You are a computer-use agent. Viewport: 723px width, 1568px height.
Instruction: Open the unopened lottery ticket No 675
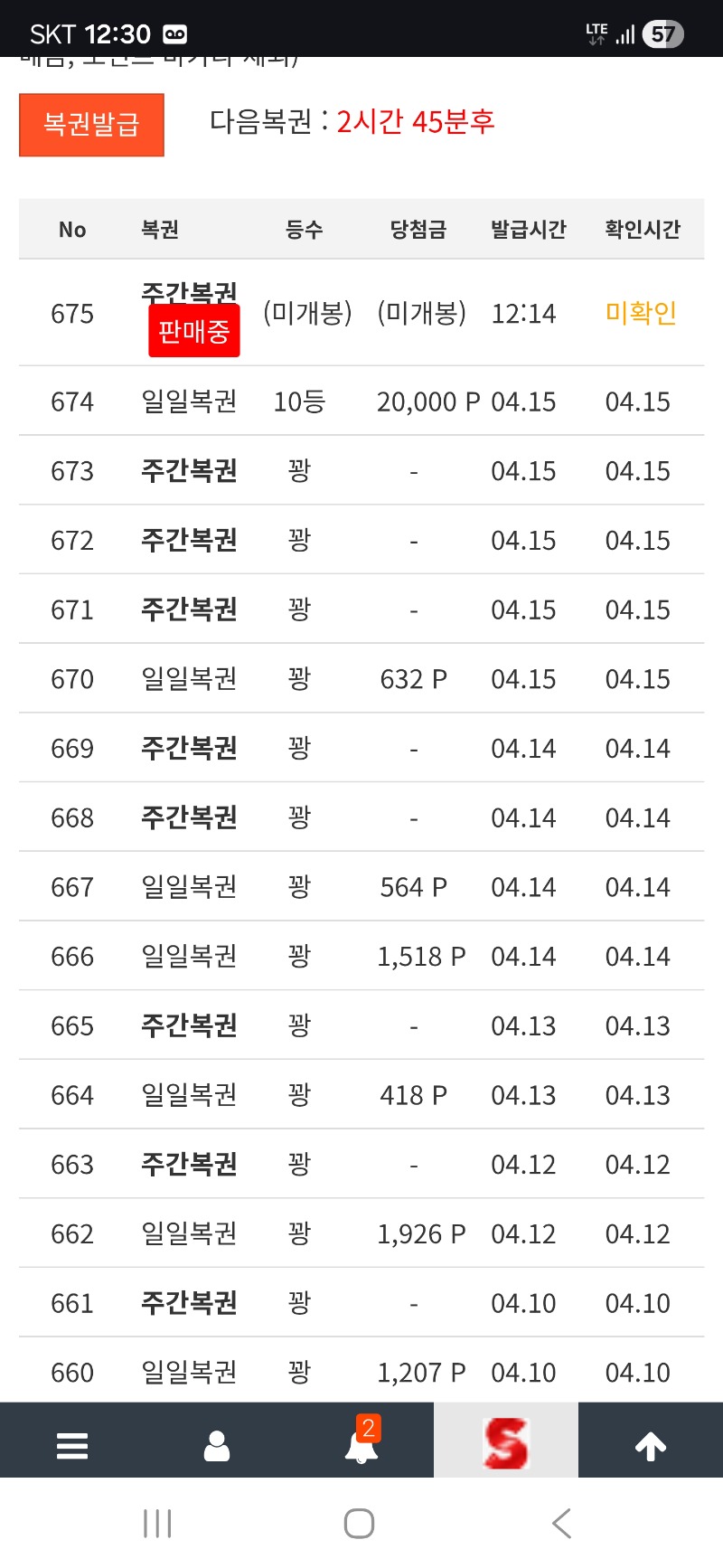[x=307, y=313]
